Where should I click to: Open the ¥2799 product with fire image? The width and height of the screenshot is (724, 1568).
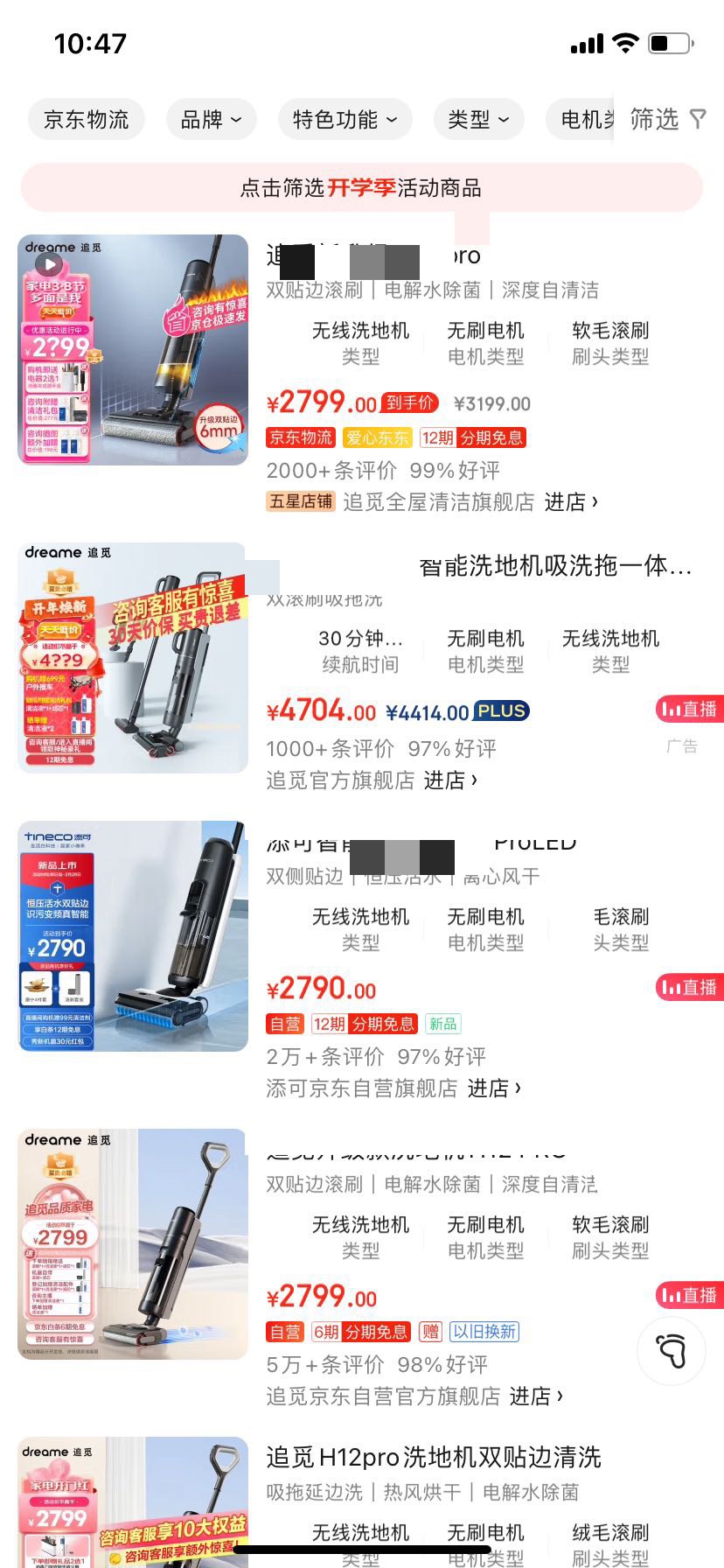[x=133, y=349]
